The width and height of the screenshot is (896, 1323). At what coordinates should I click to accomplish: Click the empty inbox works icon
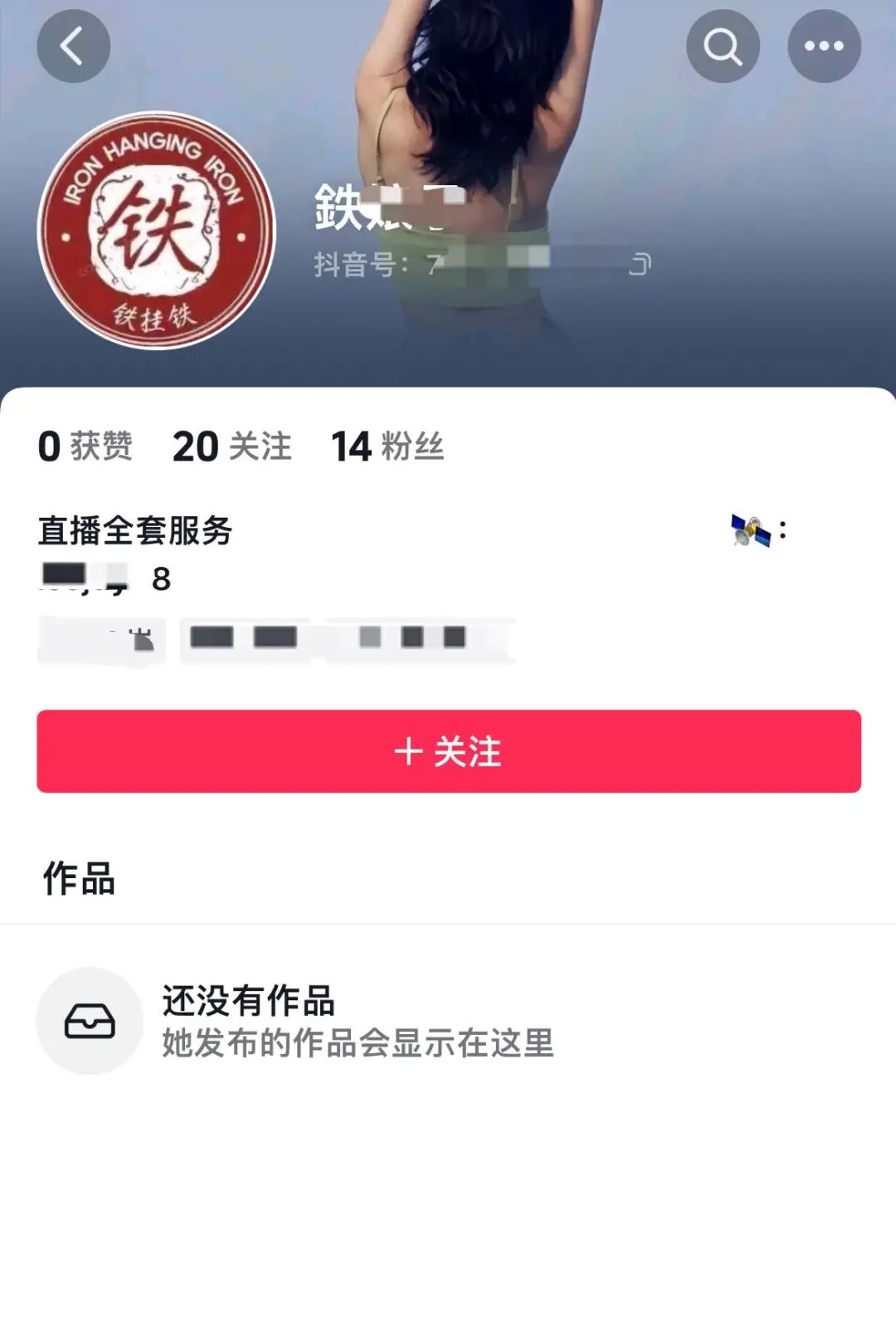pyautogui.click(x=91, y=1019)
